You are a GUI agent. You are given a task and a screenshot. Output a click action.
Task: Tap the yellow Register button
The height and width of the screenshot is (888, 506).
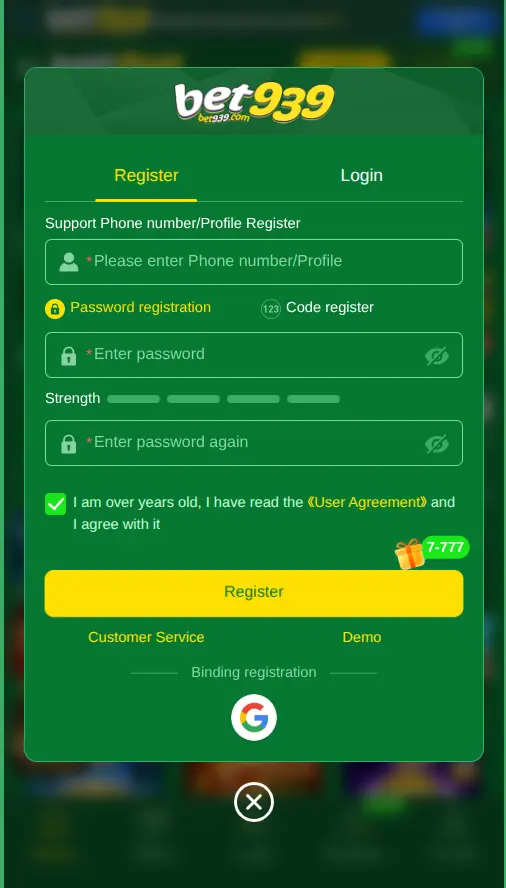(254, 593)
